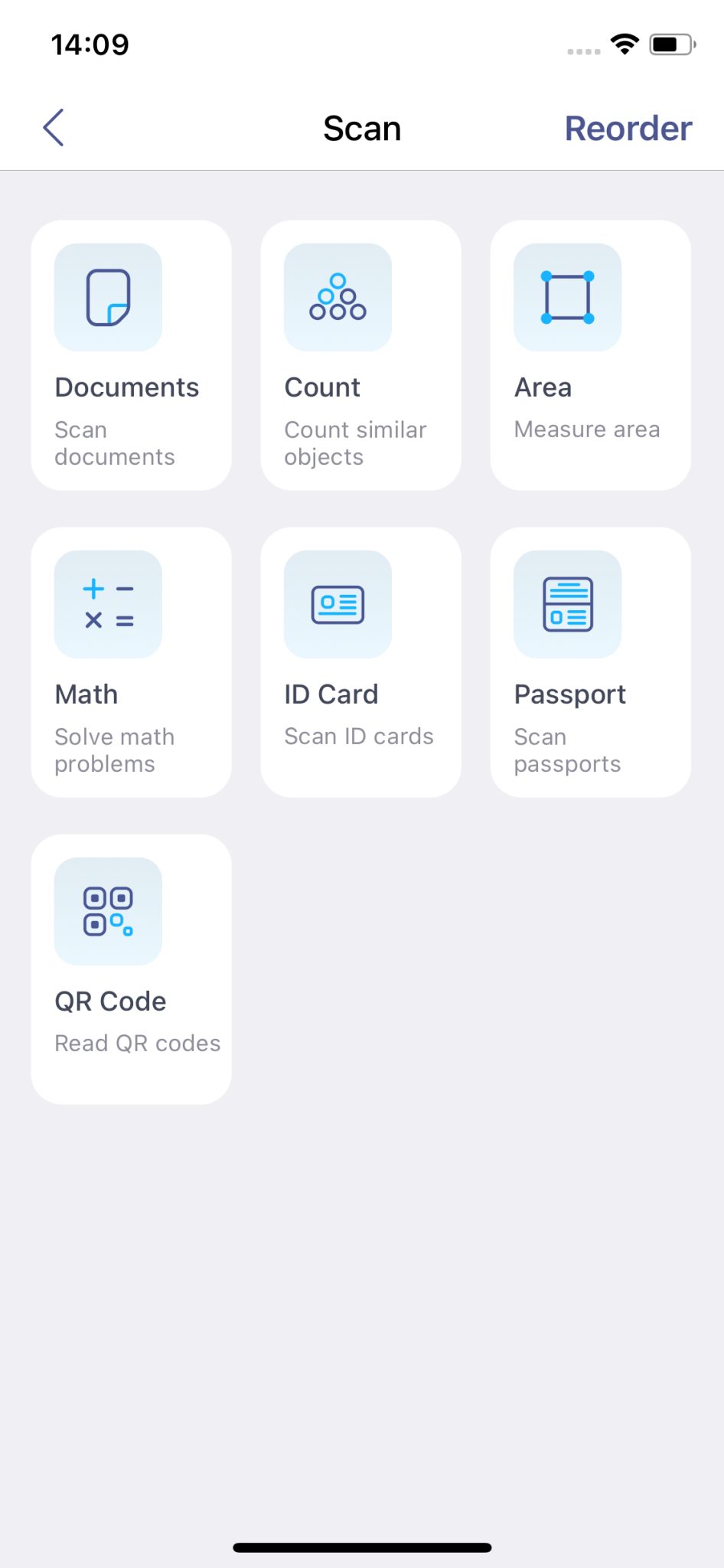
Task: Select the QR Code reader icon
Action: (x=108, y=911)
